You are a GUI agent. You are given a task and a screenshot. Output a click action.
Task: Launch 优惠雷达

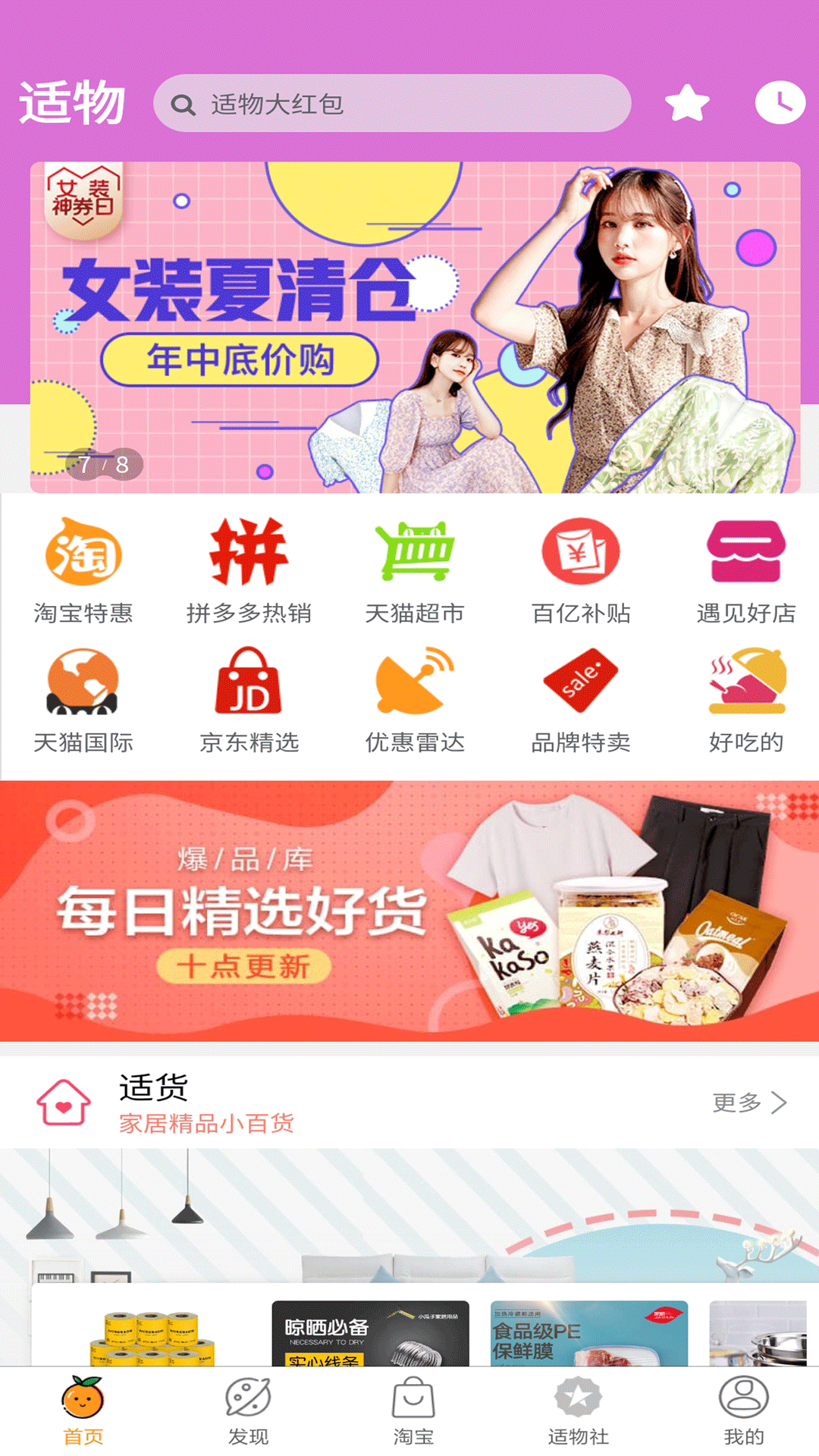[415, 699]
